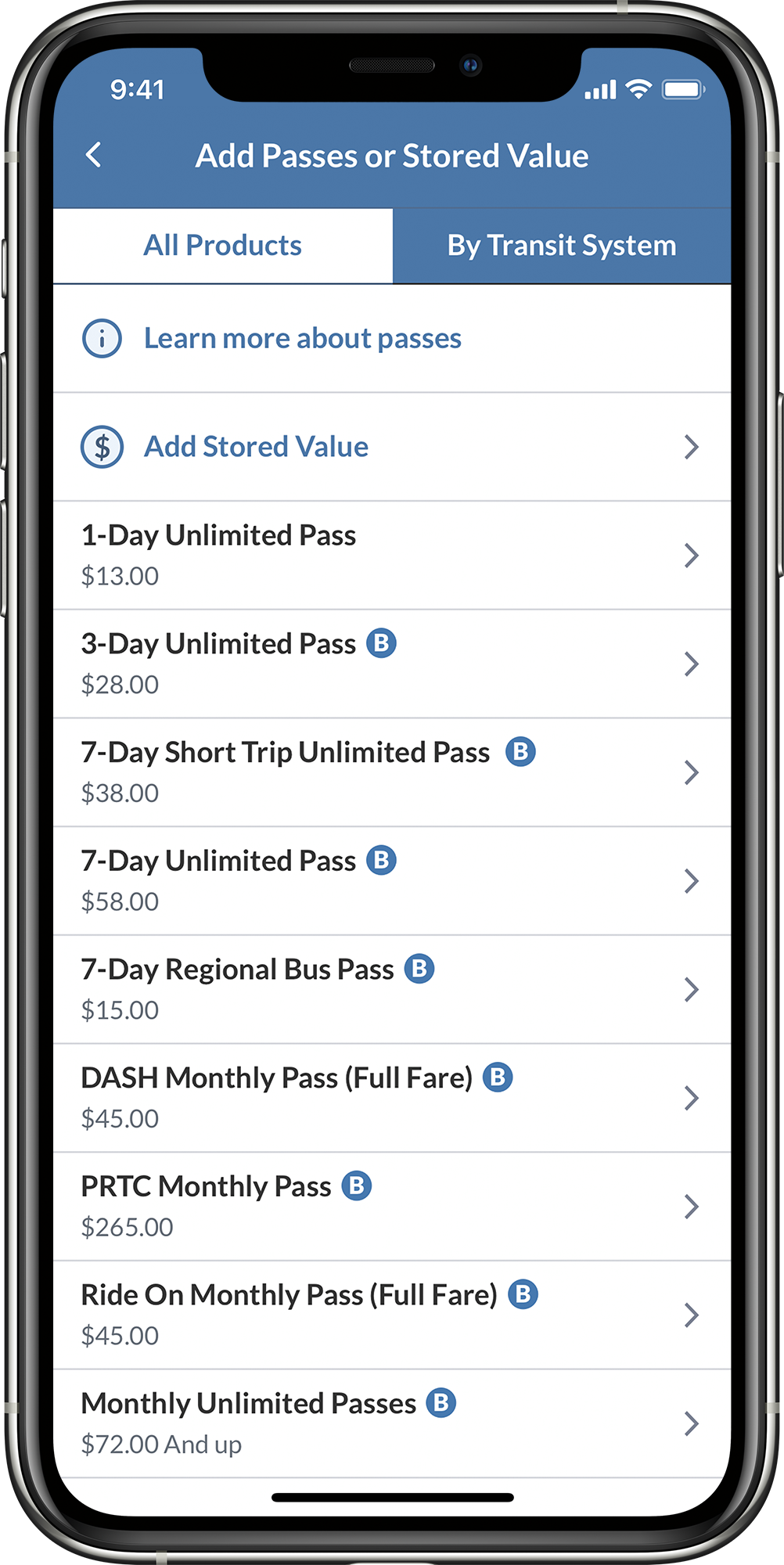Tap the B badge on 3-Day Unlimited Pass
Image resolution: width=784 pixels, height=1565 pixels.
(383, 643)
